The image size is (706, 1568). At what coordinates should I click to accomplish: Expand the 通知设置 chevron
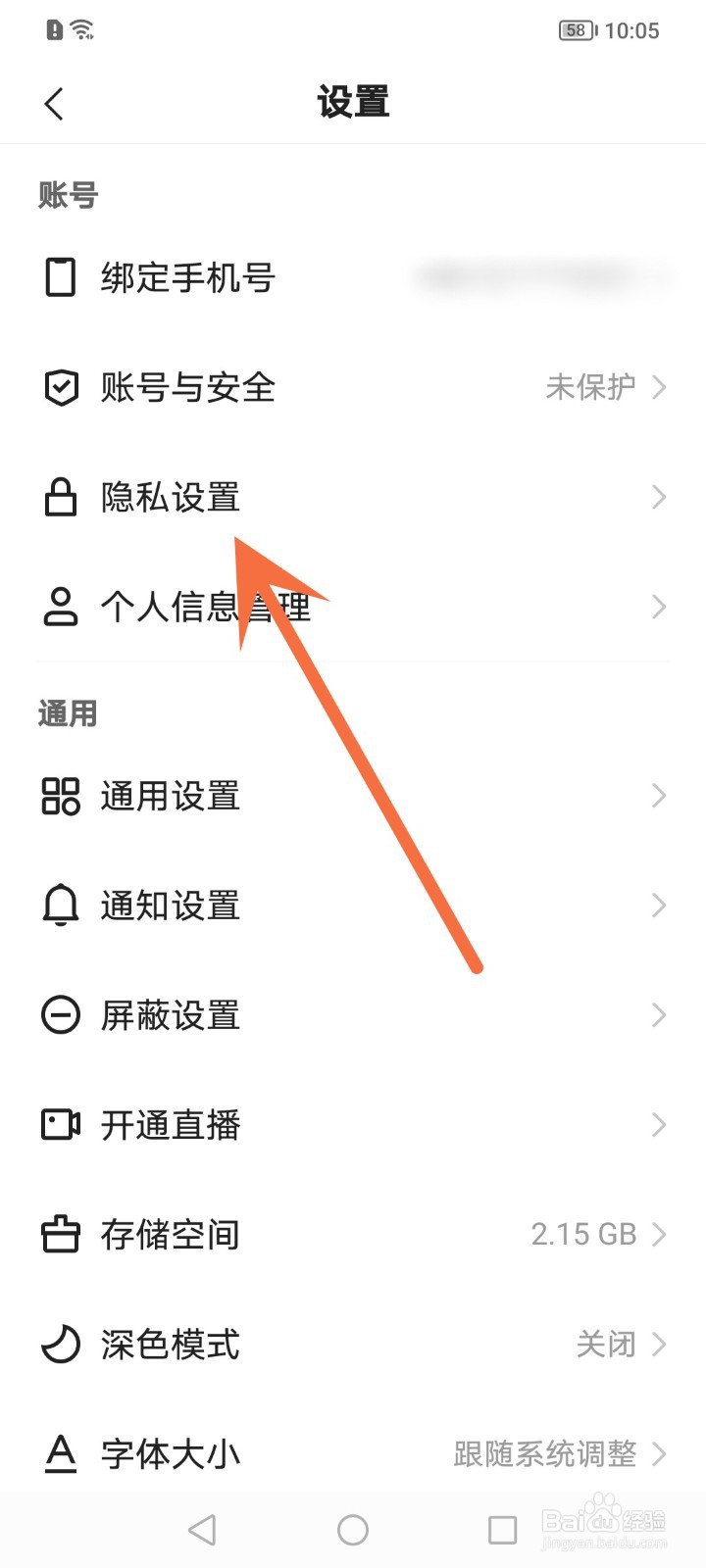(x=658, y=906)
